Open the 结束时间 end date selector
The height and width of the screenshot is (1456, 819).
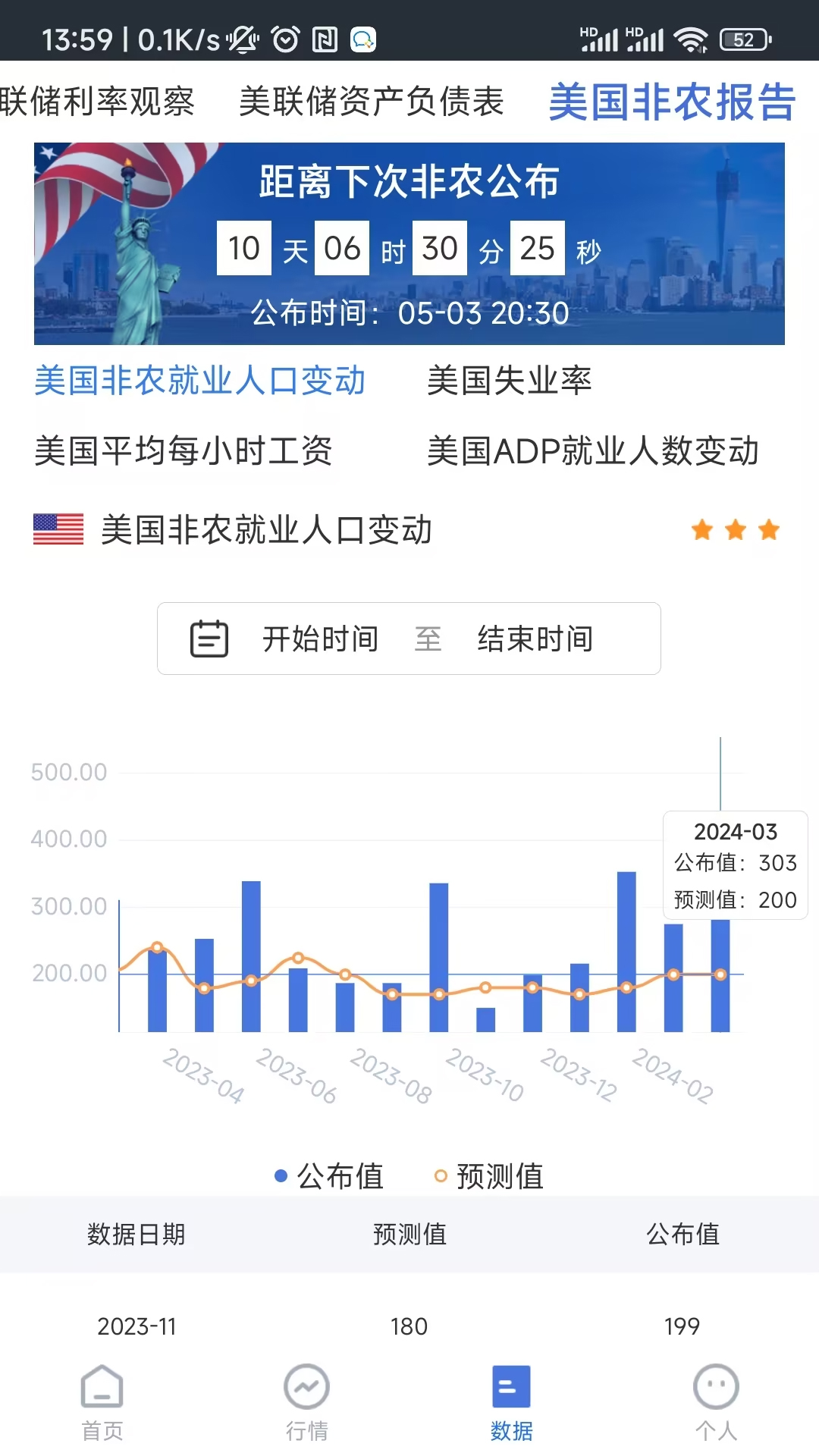[x=535, y=639]
